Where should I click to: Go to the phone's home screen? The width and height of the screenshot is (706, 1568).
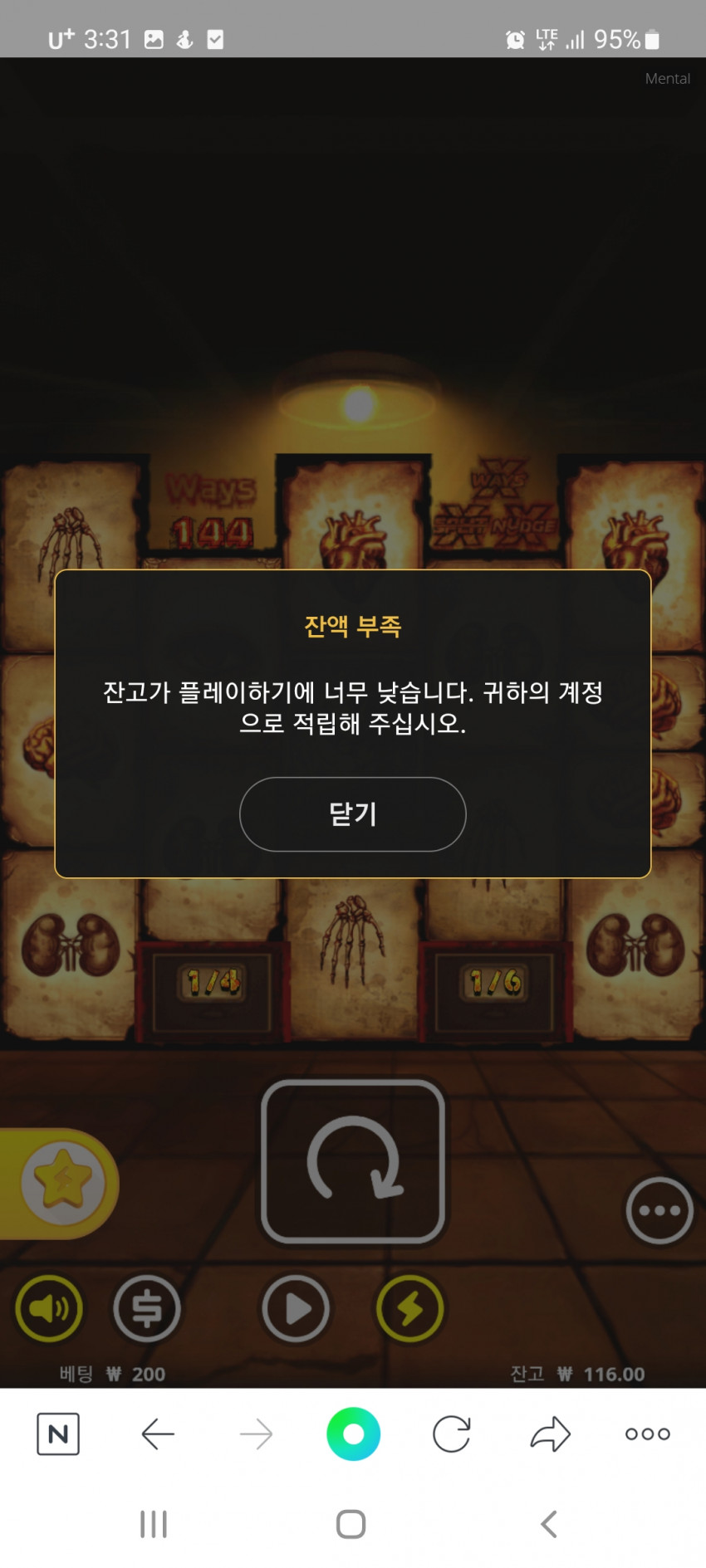351,1524
